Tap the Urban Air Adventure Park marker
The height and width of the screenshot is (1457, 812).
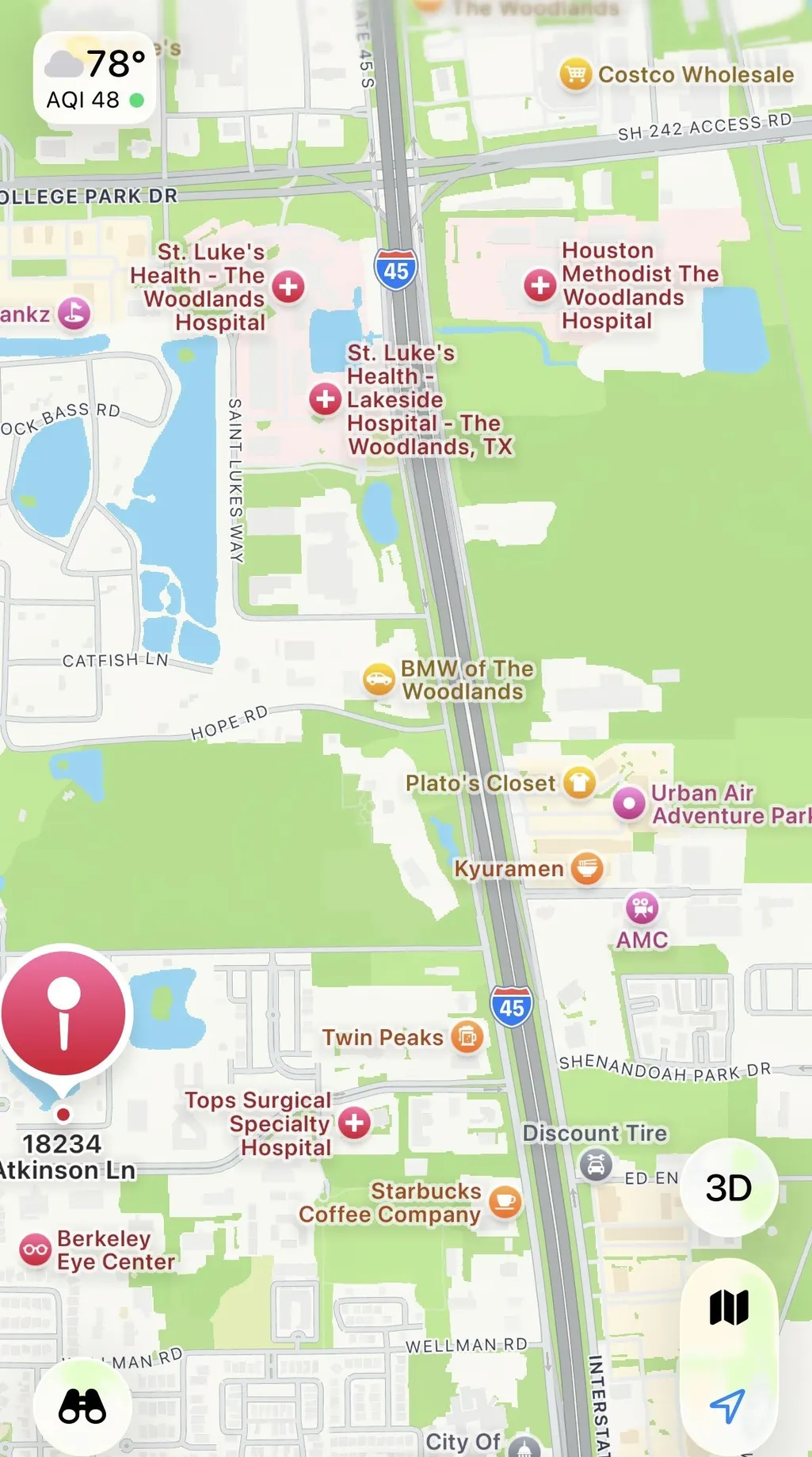point(629,804)
